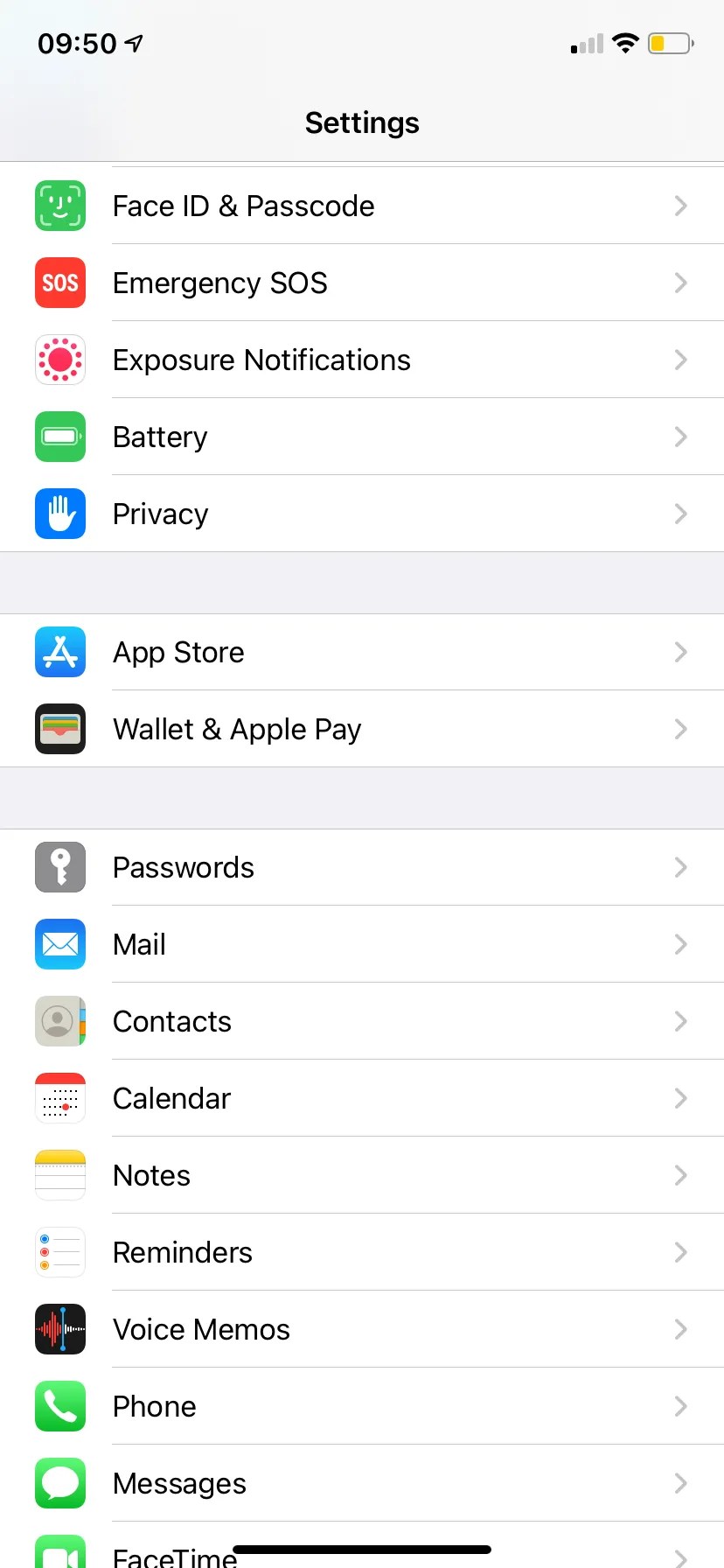
Task: Tap the Voice Memos waveform icon
Action: (x=59, y=1329)
